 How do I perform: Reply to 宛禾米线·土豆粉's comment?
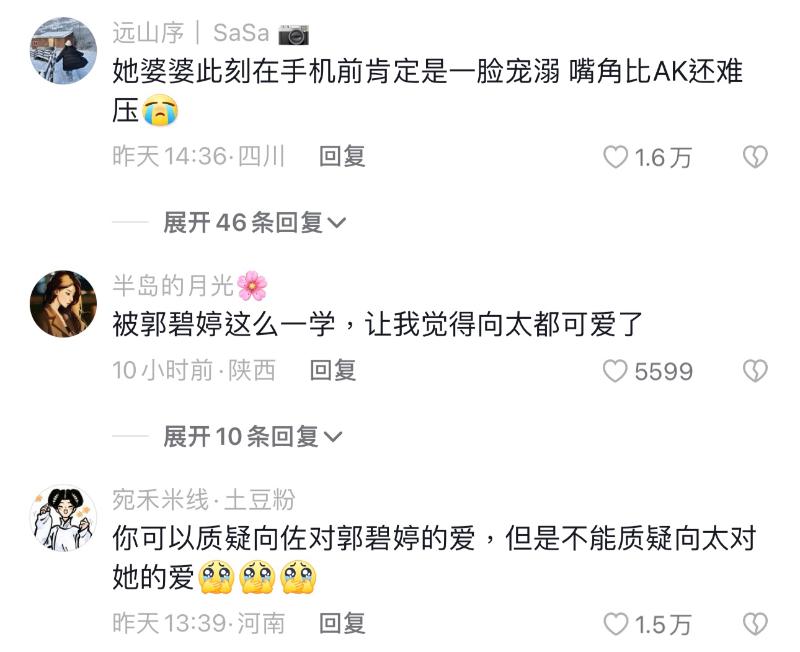pyautogui.click(x=342, y=624)
